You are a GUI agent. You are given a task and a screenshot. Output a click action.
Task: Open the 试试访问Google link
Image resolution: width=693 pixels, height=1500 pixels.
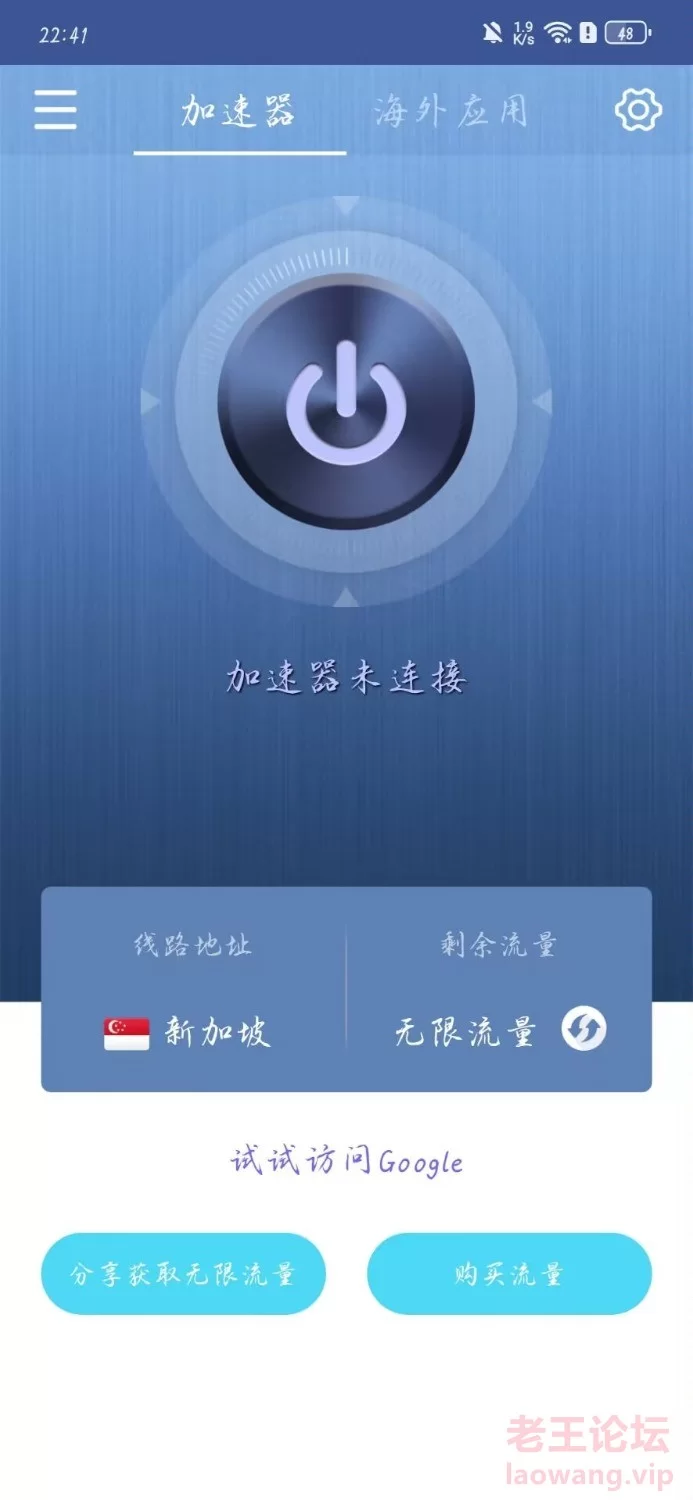point(347,1161)
